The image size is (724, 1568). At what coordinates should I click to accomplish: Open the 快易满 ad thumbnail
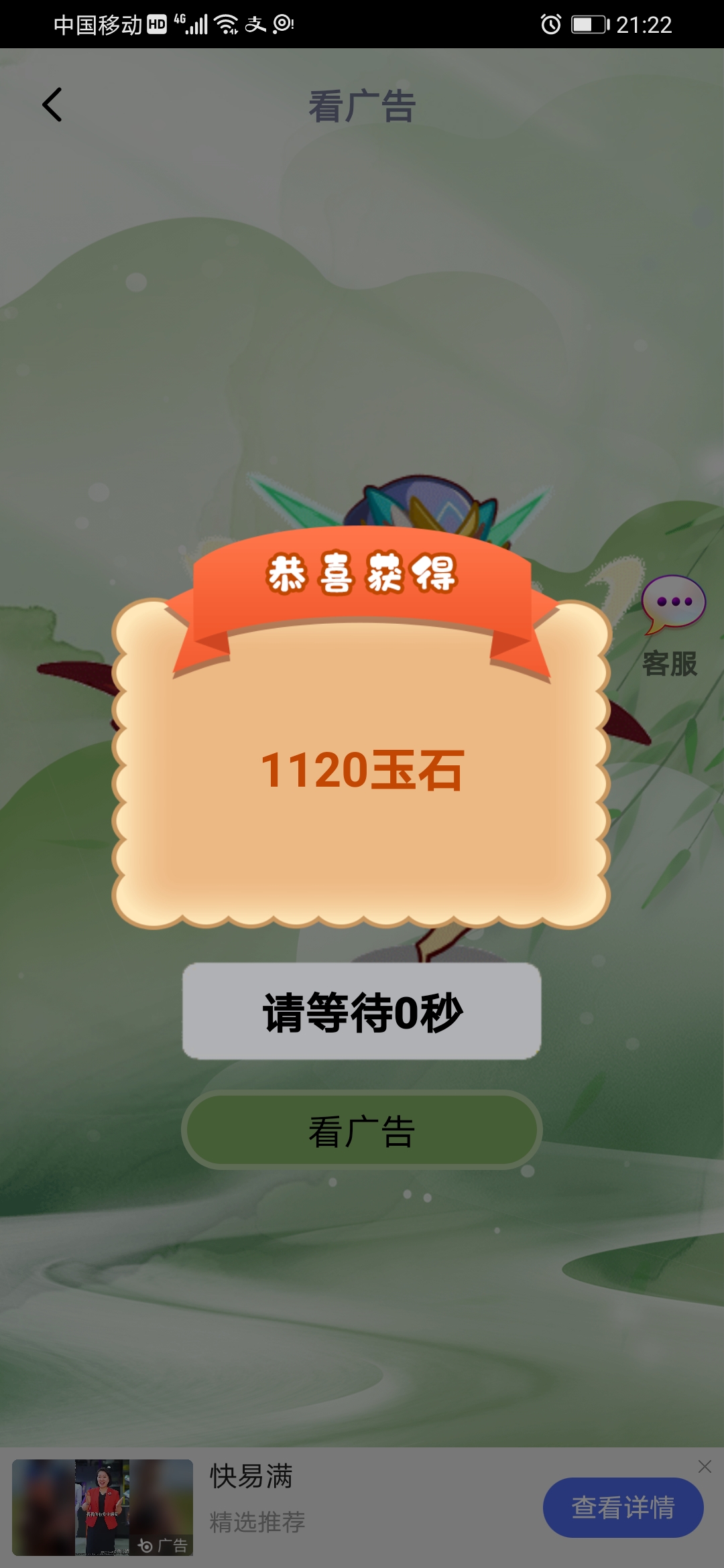point(103,1508)
